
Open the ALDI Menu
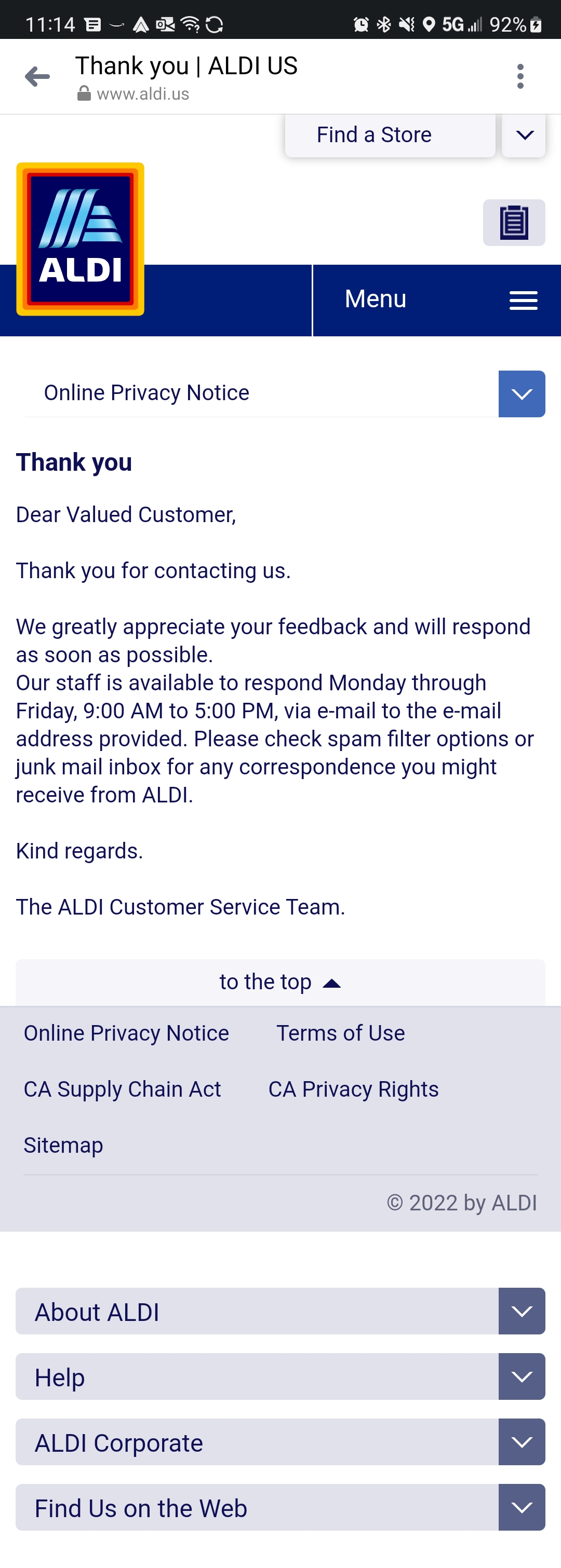tap(436, 299)
